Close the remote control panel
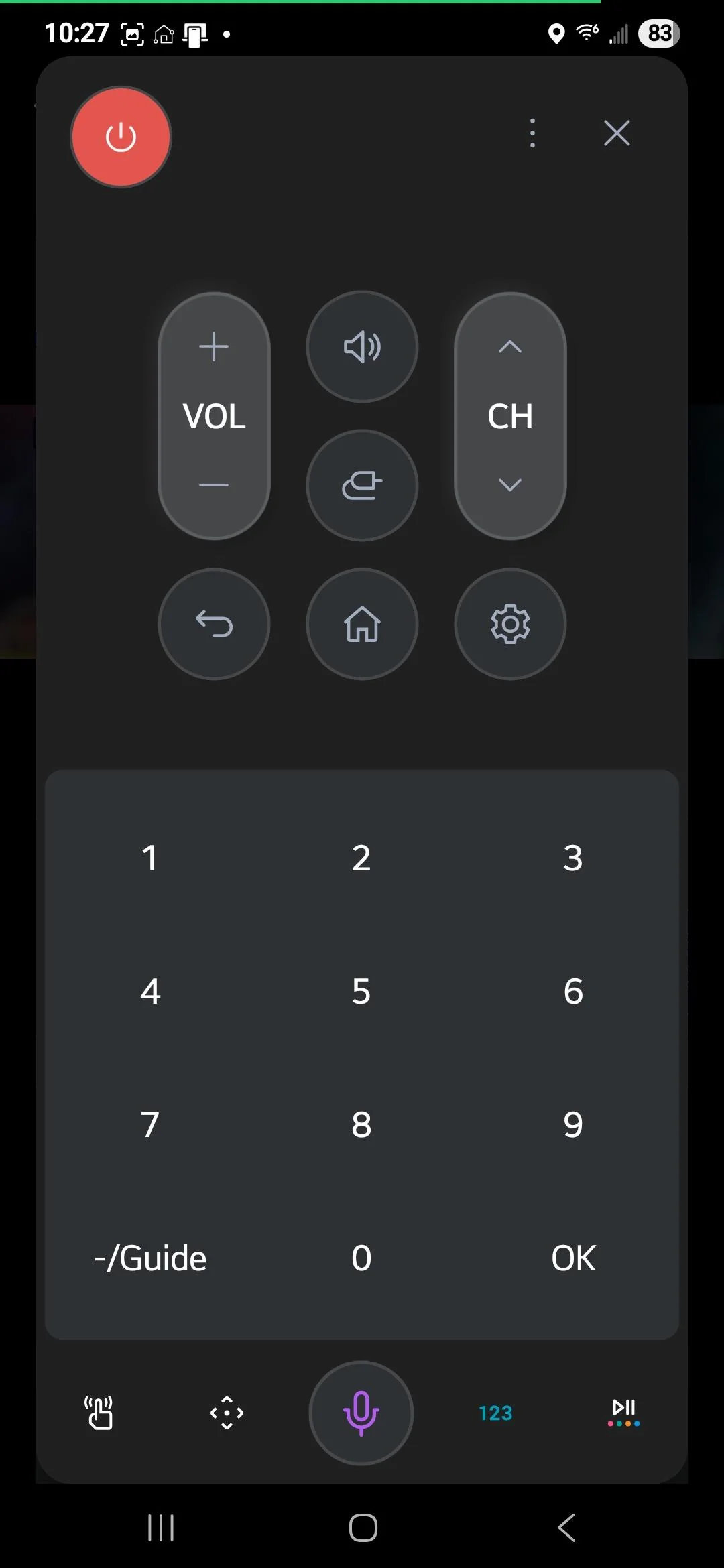 pyautogui.click(x=617, y=133)
